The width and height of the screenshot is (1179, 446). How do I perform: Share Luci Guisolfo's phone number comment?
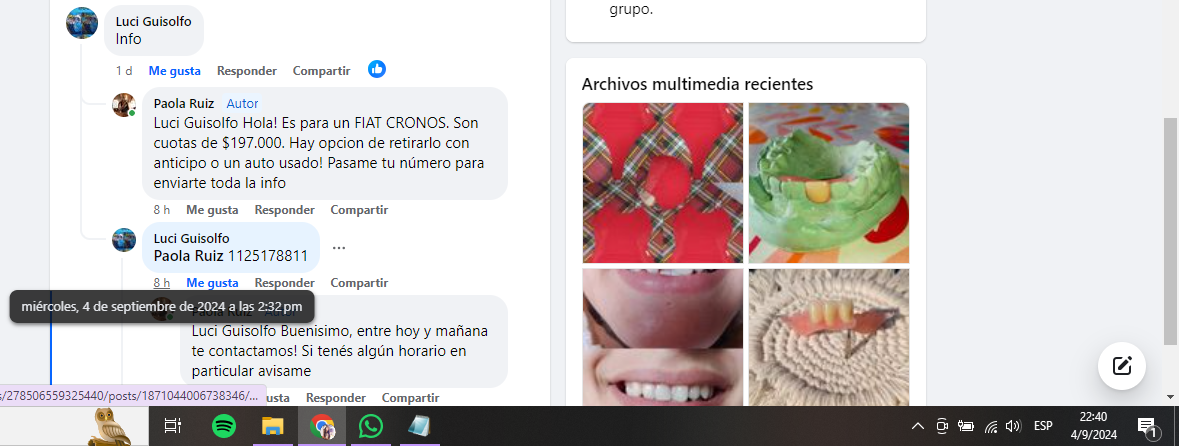[359, 283]
